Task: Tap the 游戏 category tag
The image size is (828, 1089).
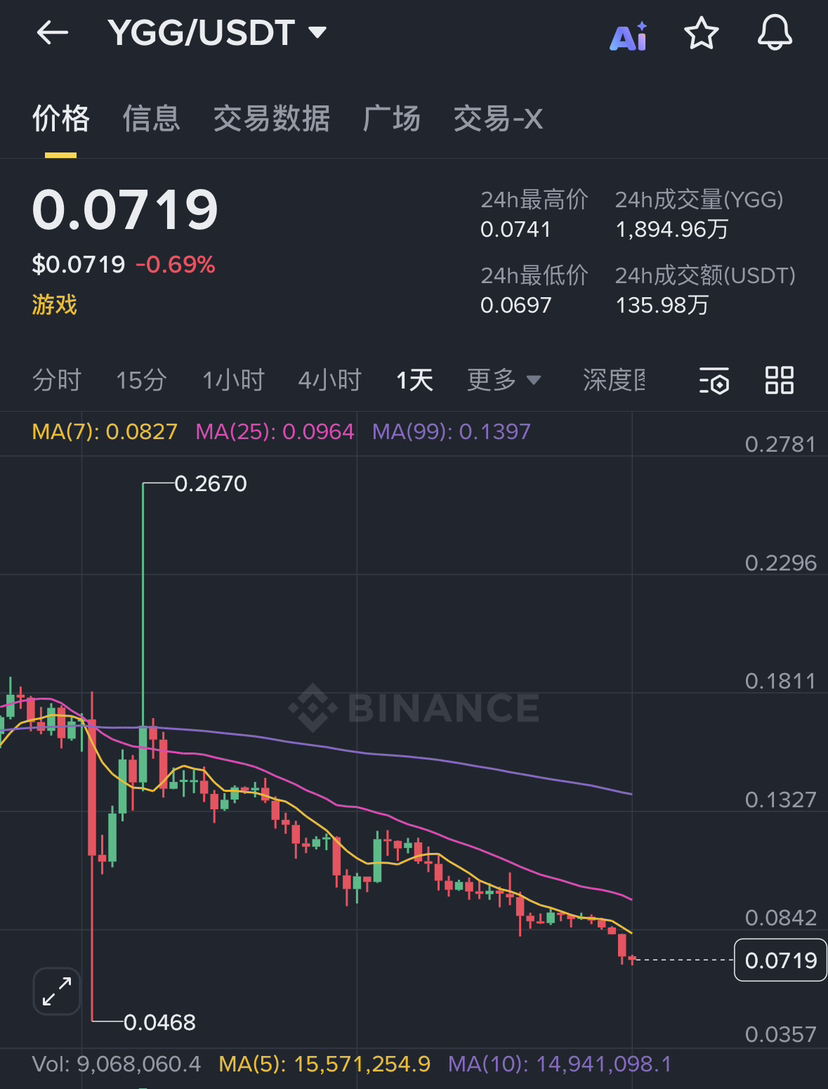Action: [54, 305]
